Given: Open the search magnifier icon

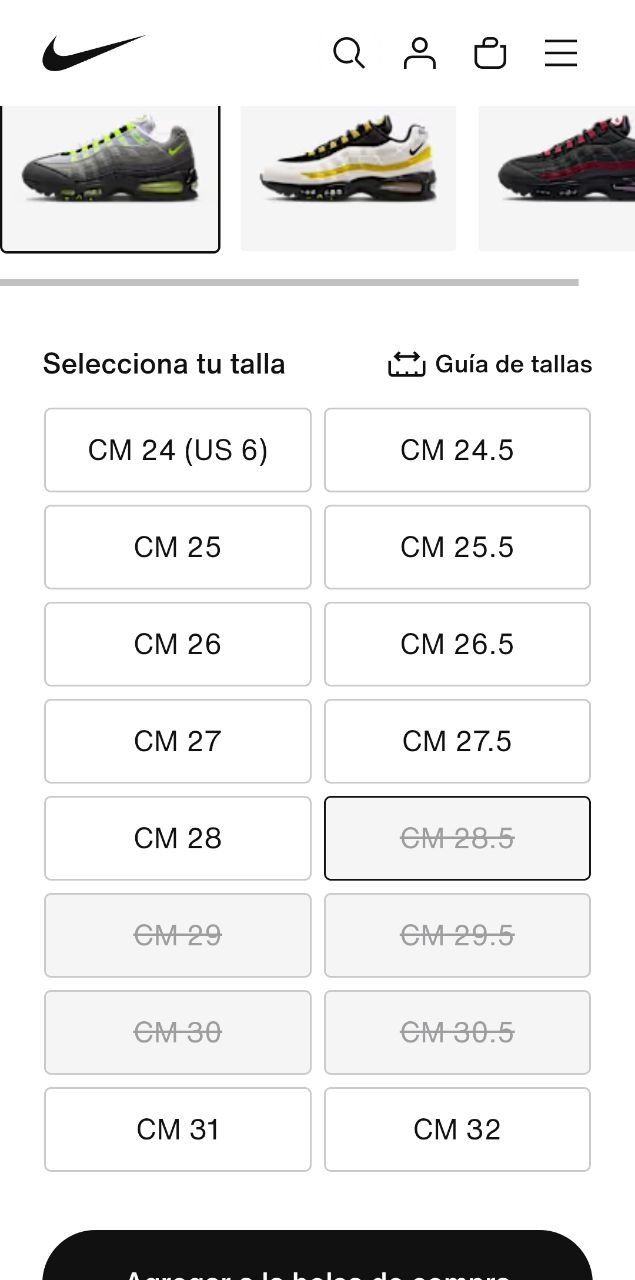Looking at the screenshot, I should 348,53.
